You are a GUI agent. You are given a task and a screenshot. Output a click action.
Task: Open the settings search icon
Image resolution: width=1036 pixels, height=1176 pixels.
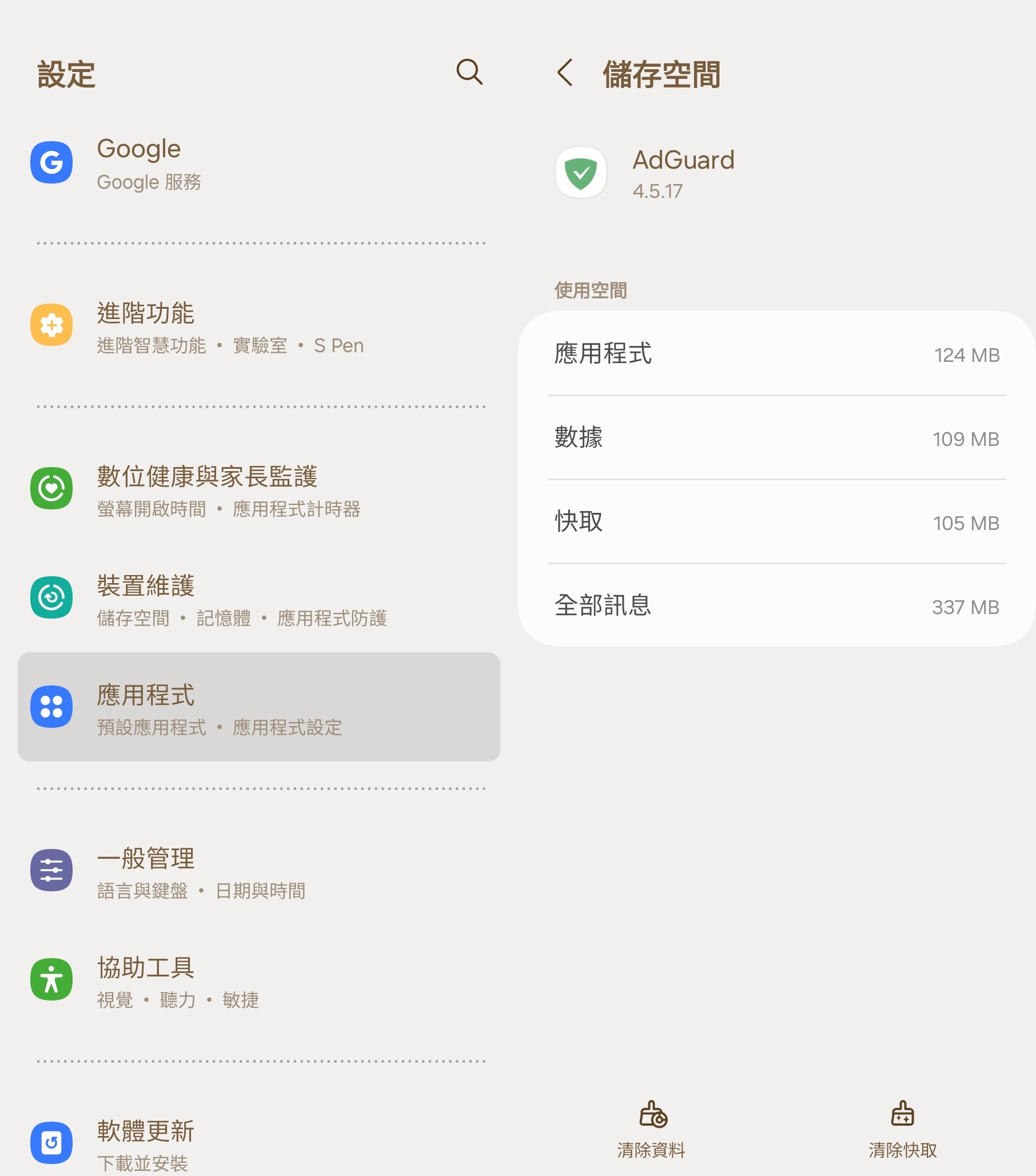[469, 73]
